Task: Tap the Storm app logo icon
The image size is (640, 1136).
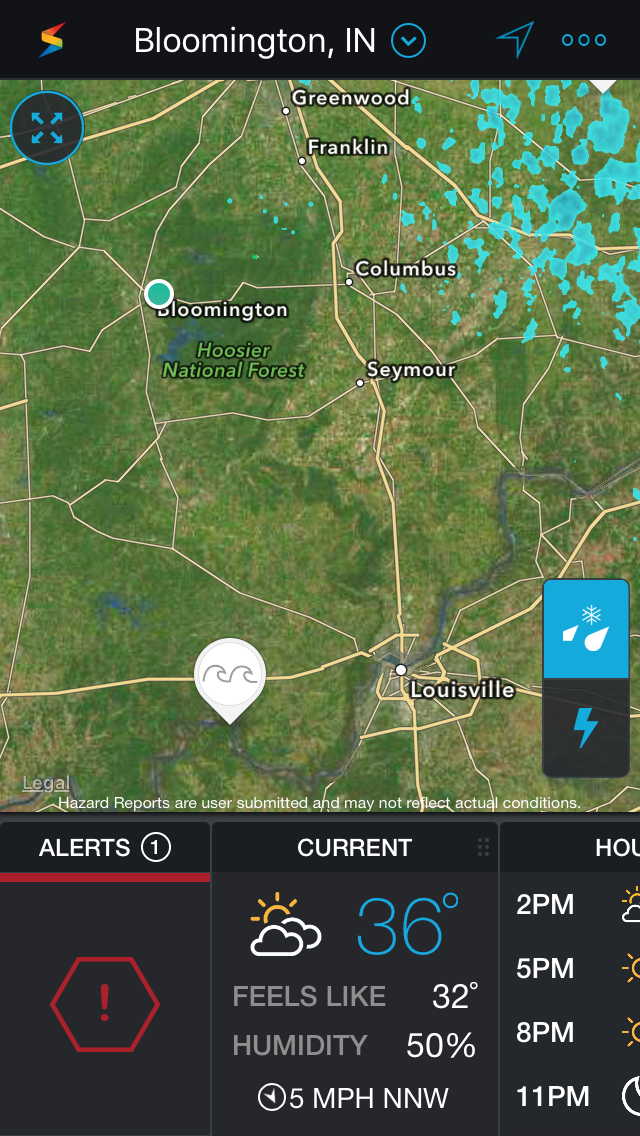Action: (52, 40)
